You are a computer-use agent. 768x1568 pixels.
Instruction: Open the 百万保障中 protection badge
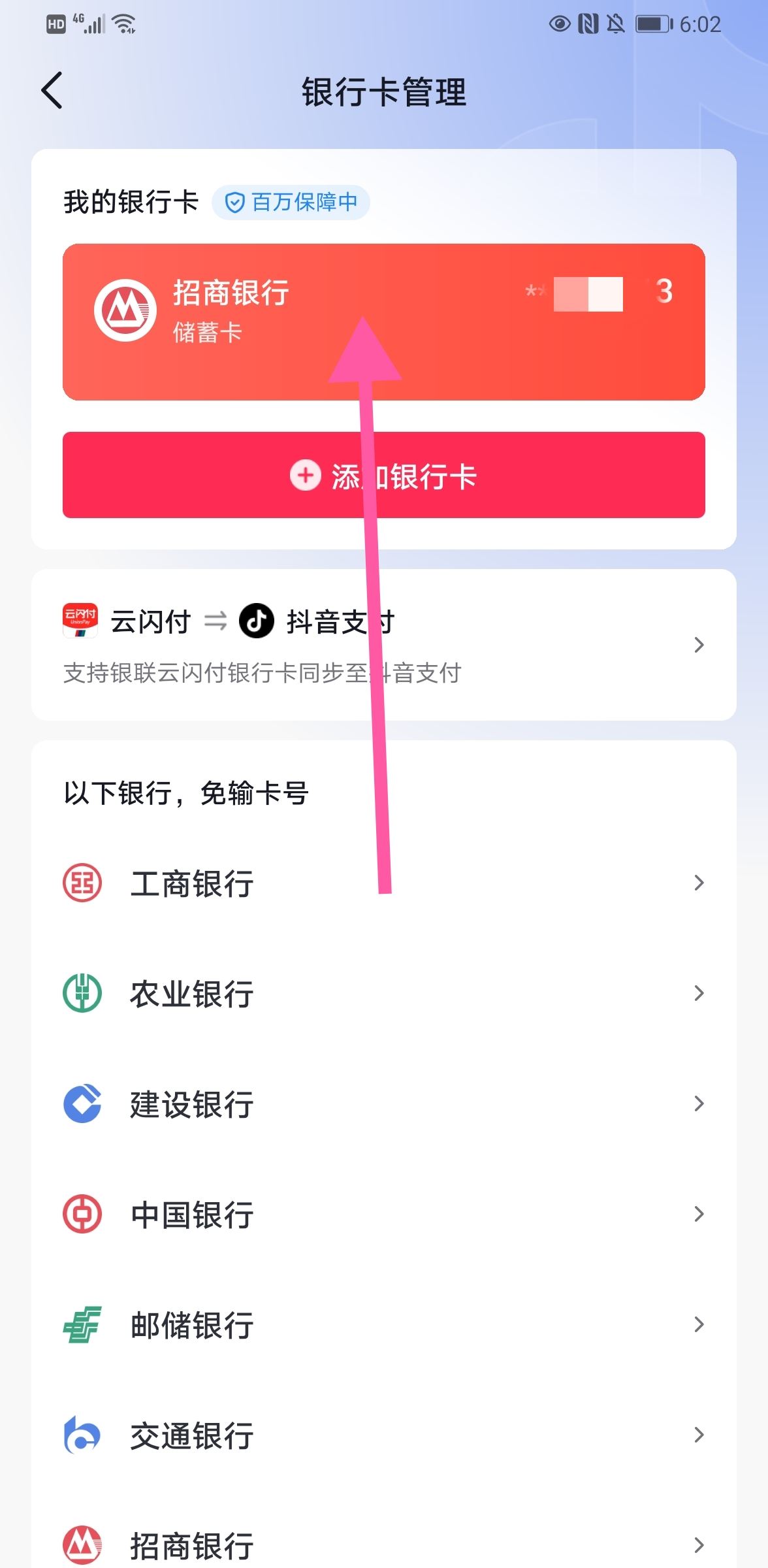[290, 203]
